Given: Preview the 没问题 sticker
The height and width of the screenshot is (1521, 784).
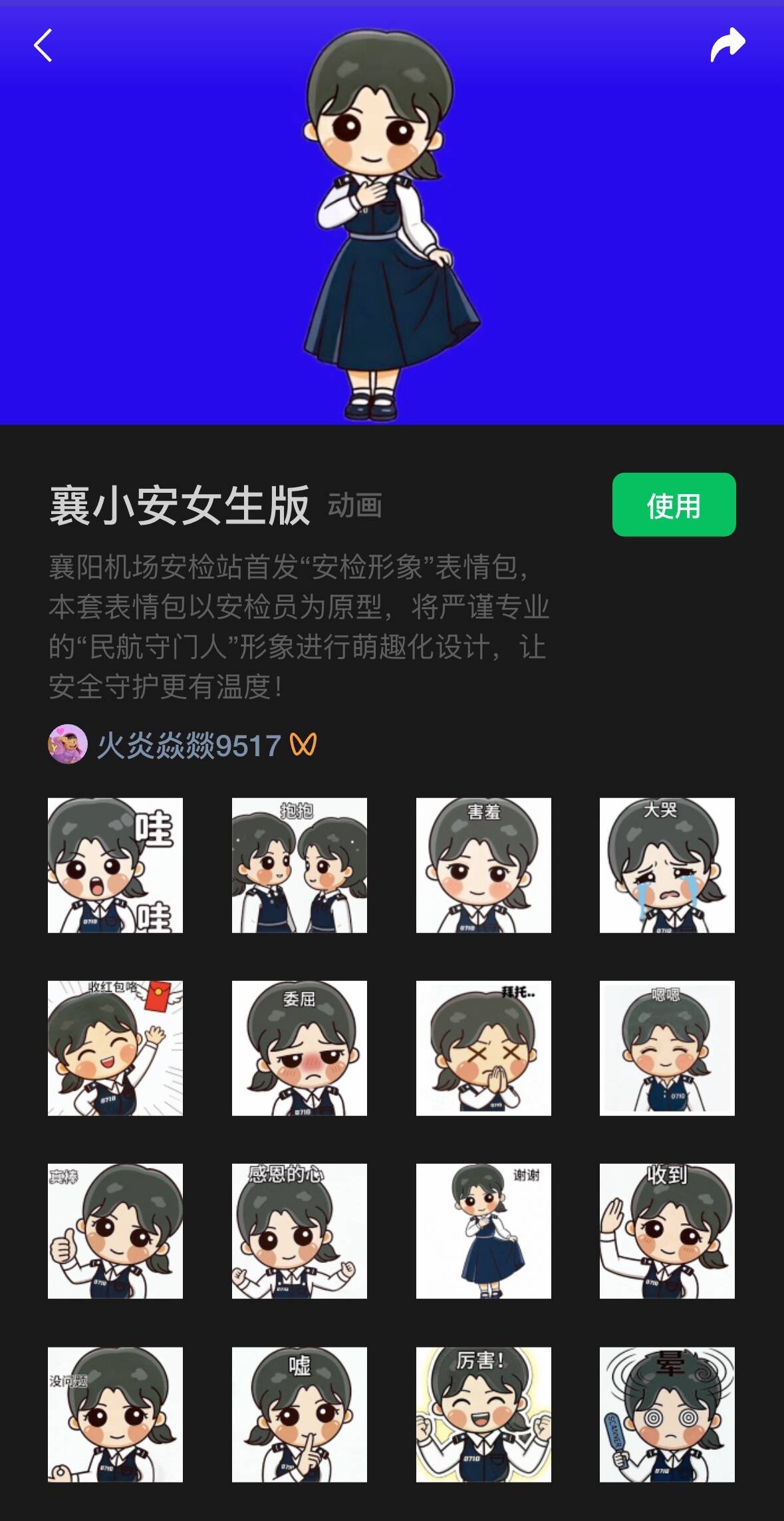Looking at the screenshot, I should coord(115,1415).
